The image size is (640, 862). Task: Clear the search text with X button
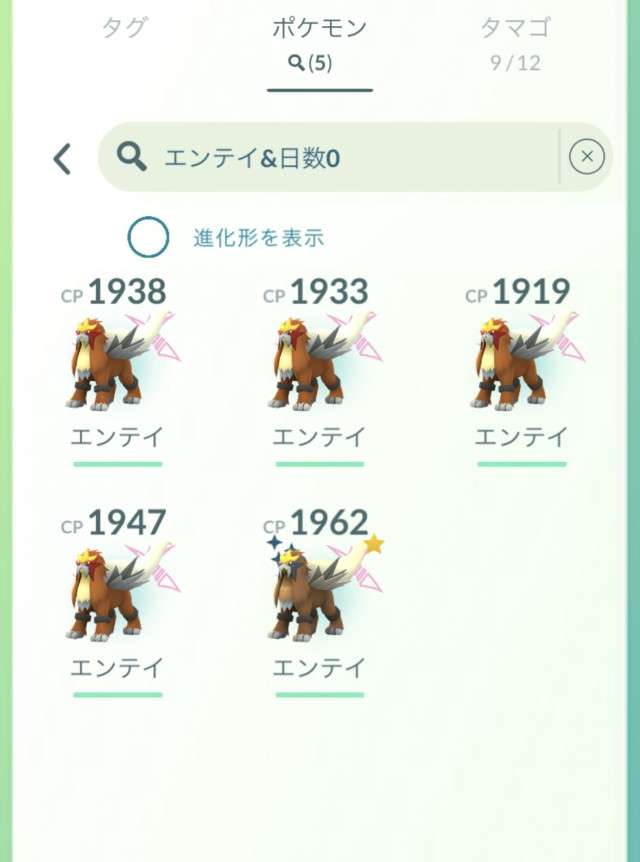point(587,157)
